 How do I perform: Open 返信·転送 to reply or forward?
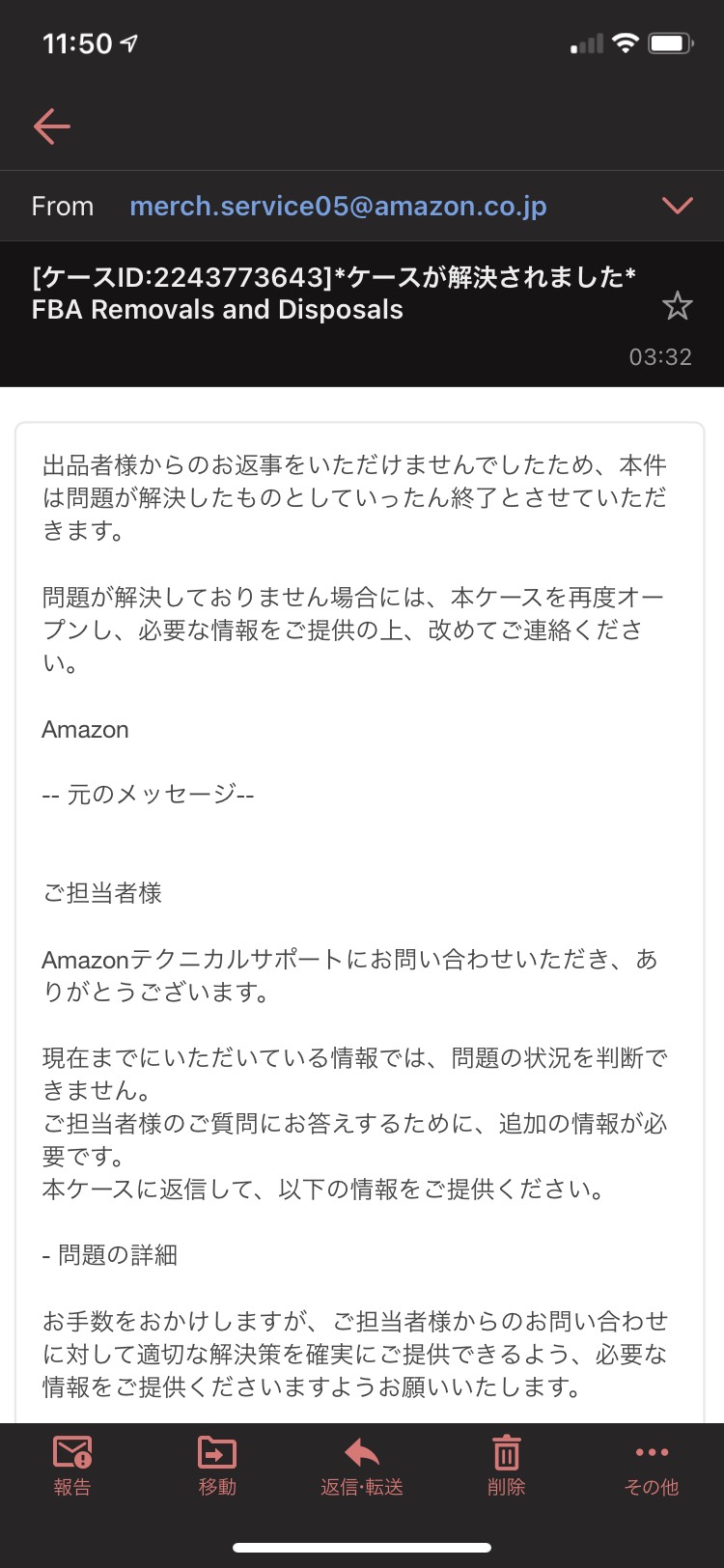(x=362, y=1466)
